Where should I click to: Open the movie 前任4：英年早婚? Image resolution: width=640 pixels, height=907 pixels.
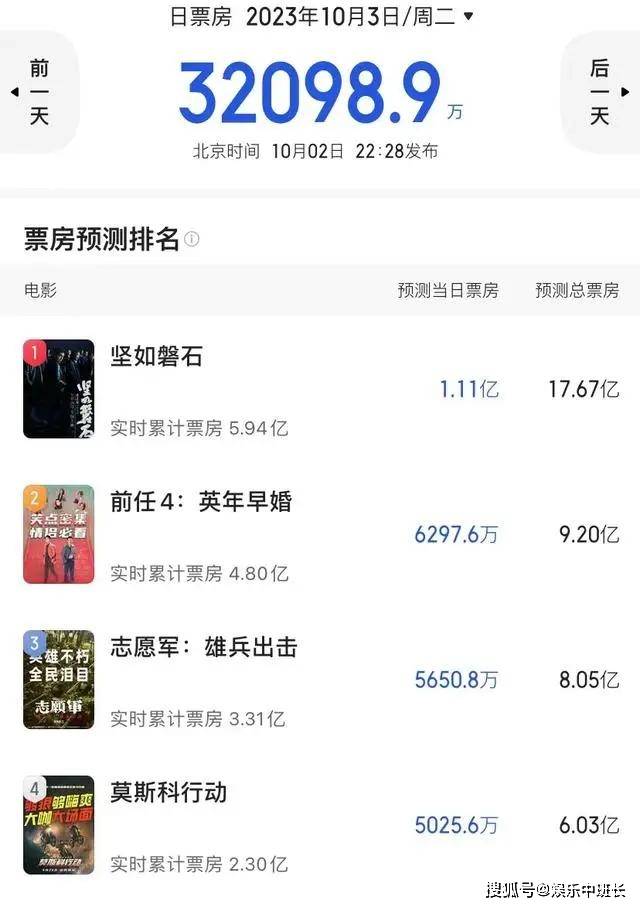(x=201, y=501)
